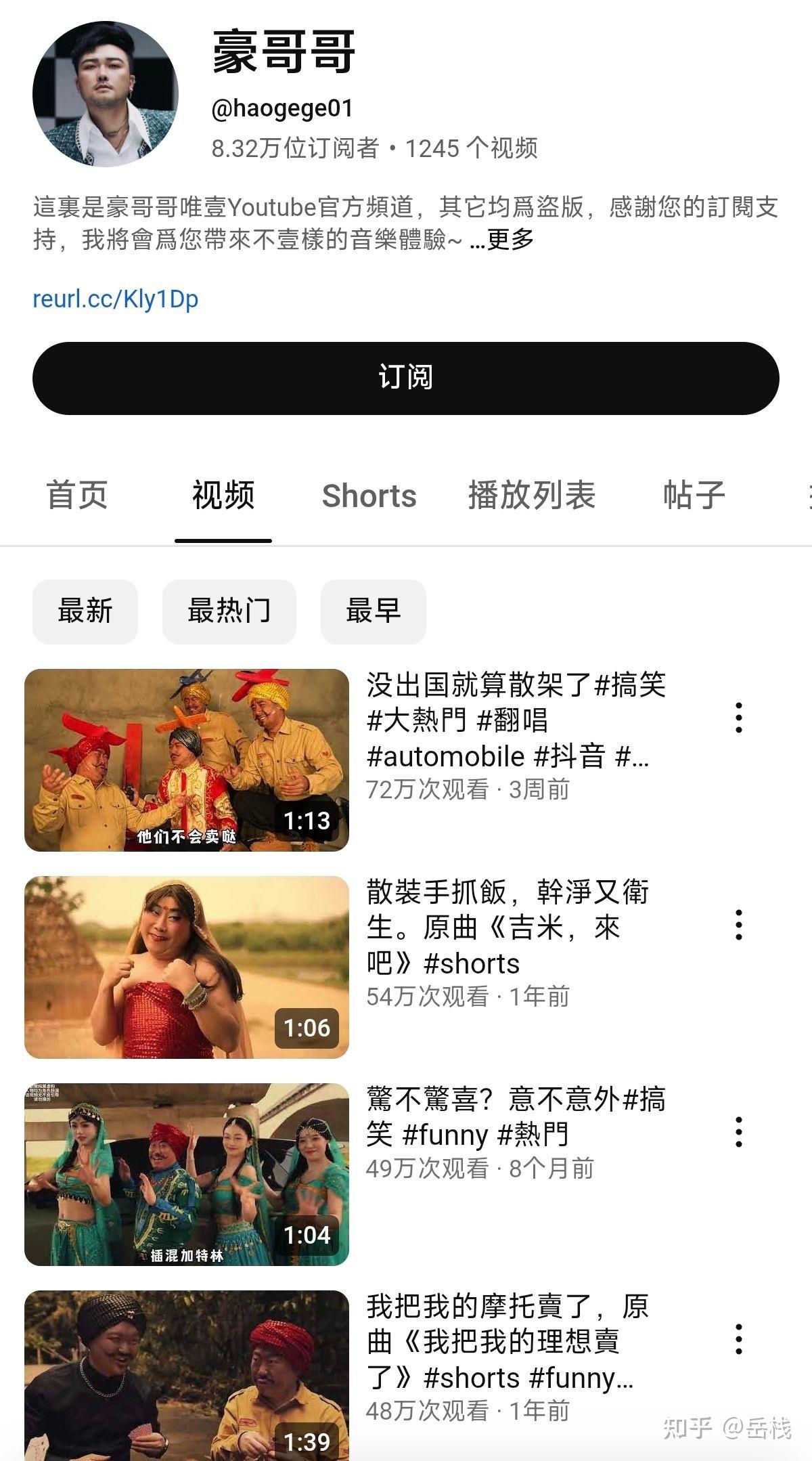Screen dimensions: 812x1461
Task: Open options menu for 没出国就算散架了 video
Action: point(739,718)
